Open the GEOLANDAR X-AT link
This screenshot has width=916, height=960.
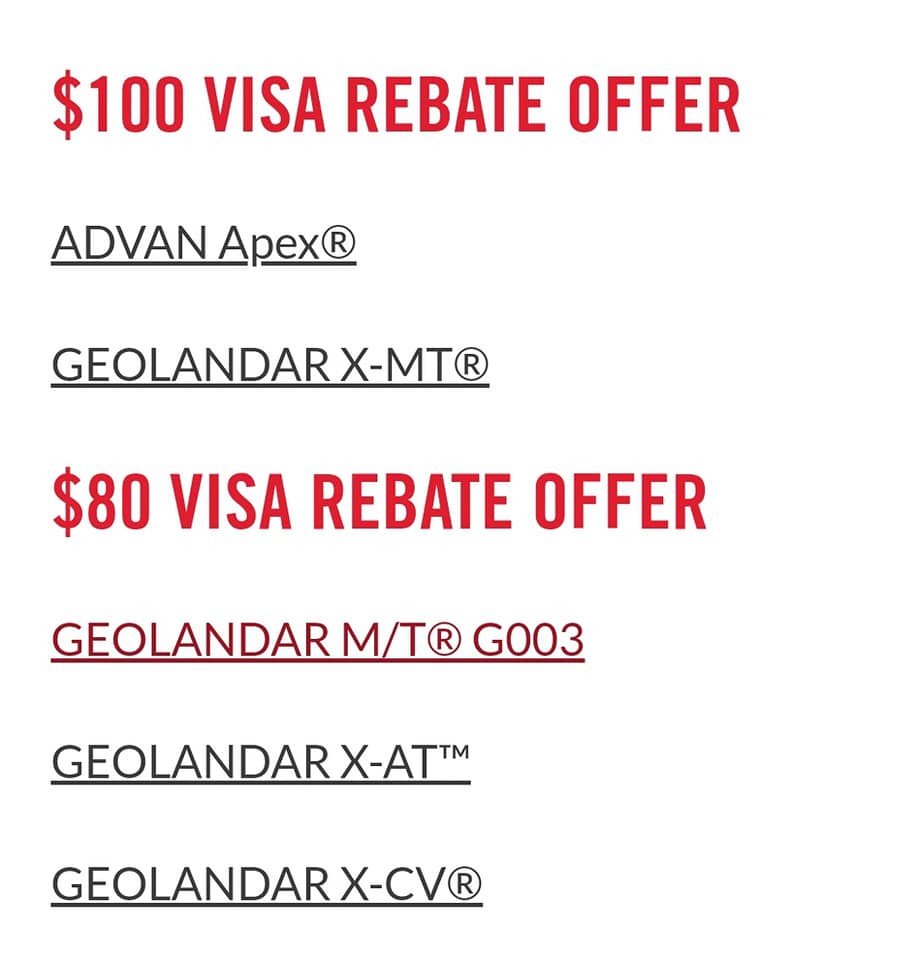click(260, 763)
